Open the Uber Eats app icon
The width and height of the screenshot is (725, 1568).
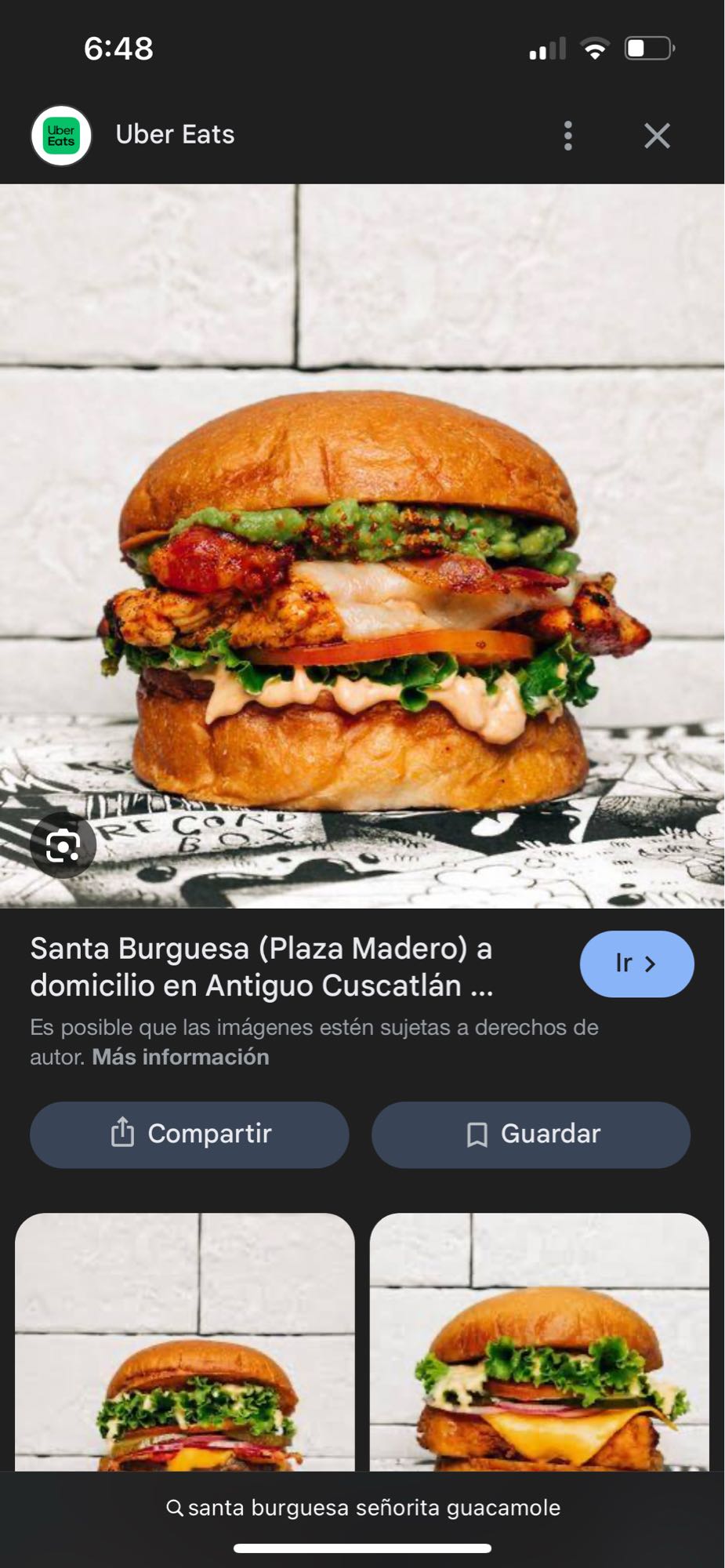tap(62, 134)
